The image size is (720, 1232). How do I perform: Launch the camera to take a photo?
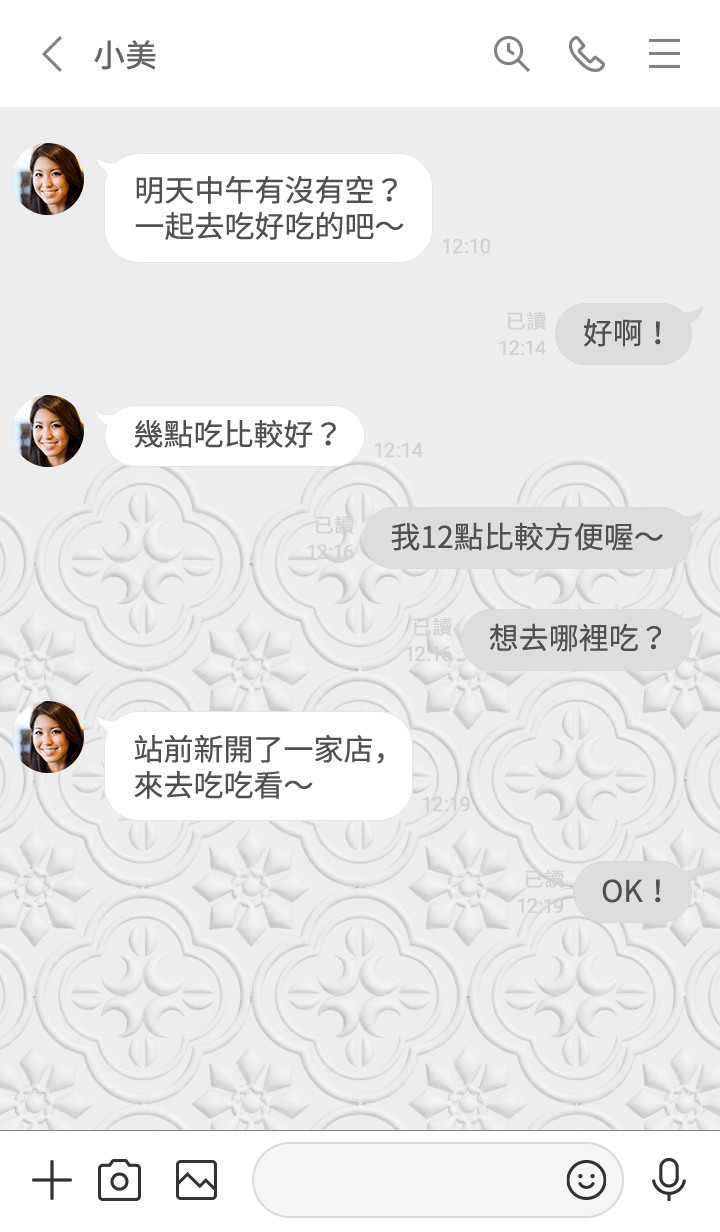point(119,1181)
